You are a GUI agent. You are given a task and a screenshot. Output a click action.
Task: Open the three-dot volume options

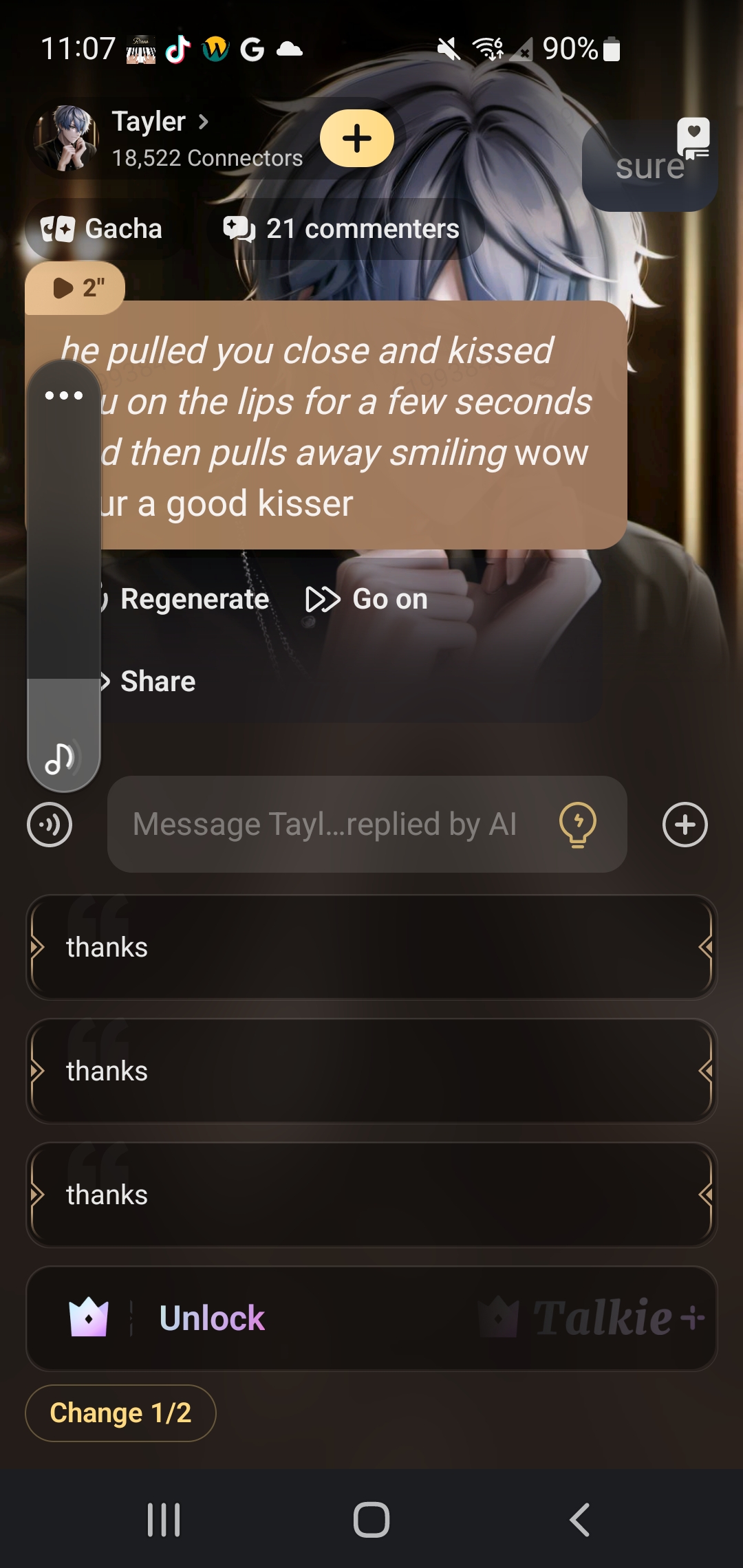[64, 395]
